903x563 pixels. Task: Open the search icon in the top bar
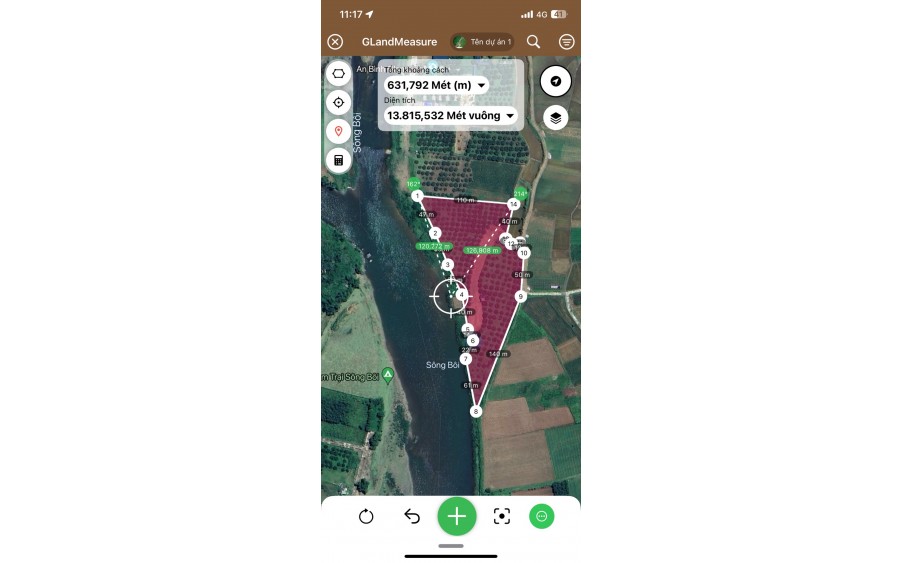click(x=533, y=42)
